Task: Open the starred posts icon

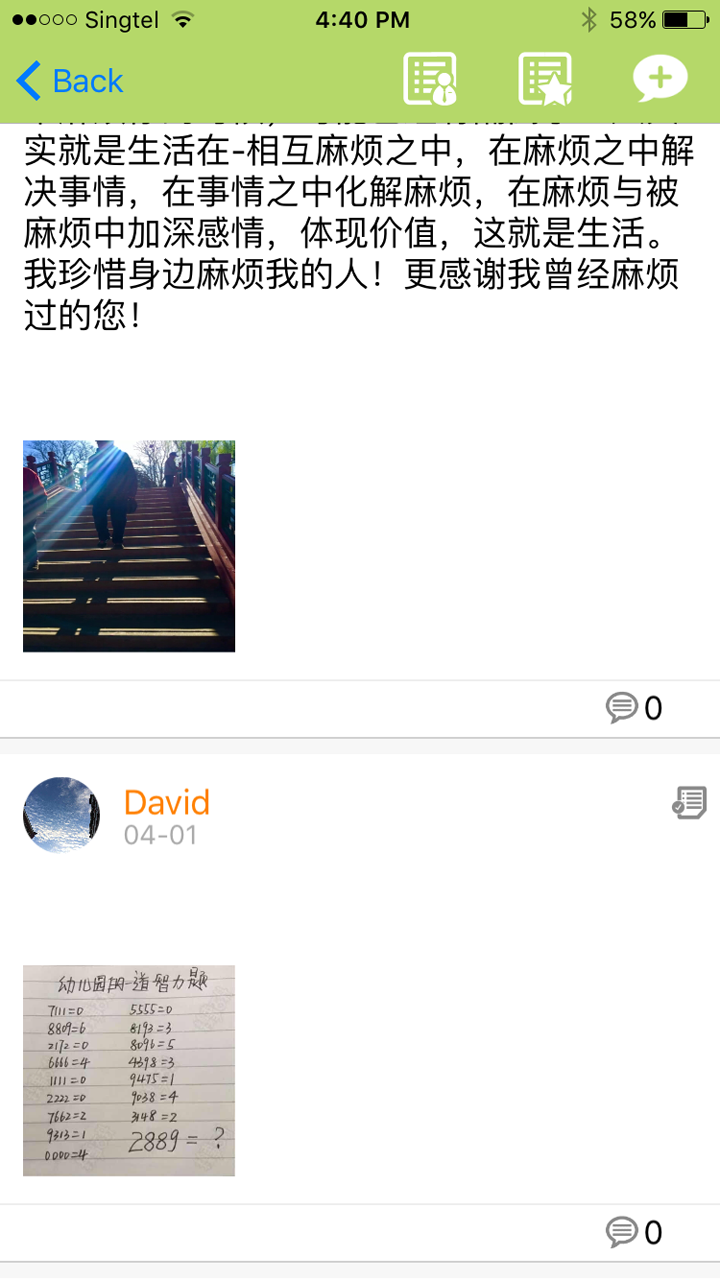Action: point(545,79)
